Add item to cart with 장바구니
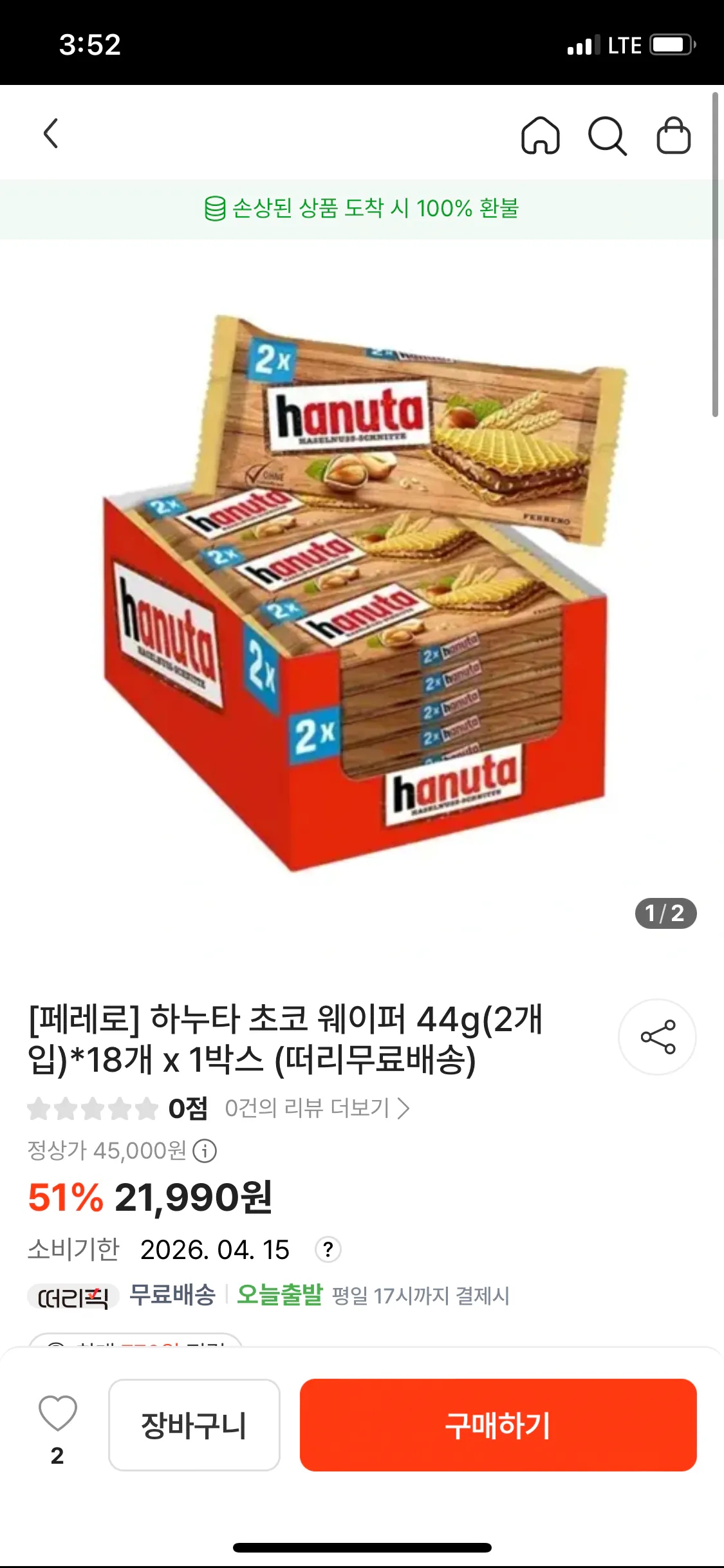The height and width of the screenshot is (1568, 724). point(194,1424)
